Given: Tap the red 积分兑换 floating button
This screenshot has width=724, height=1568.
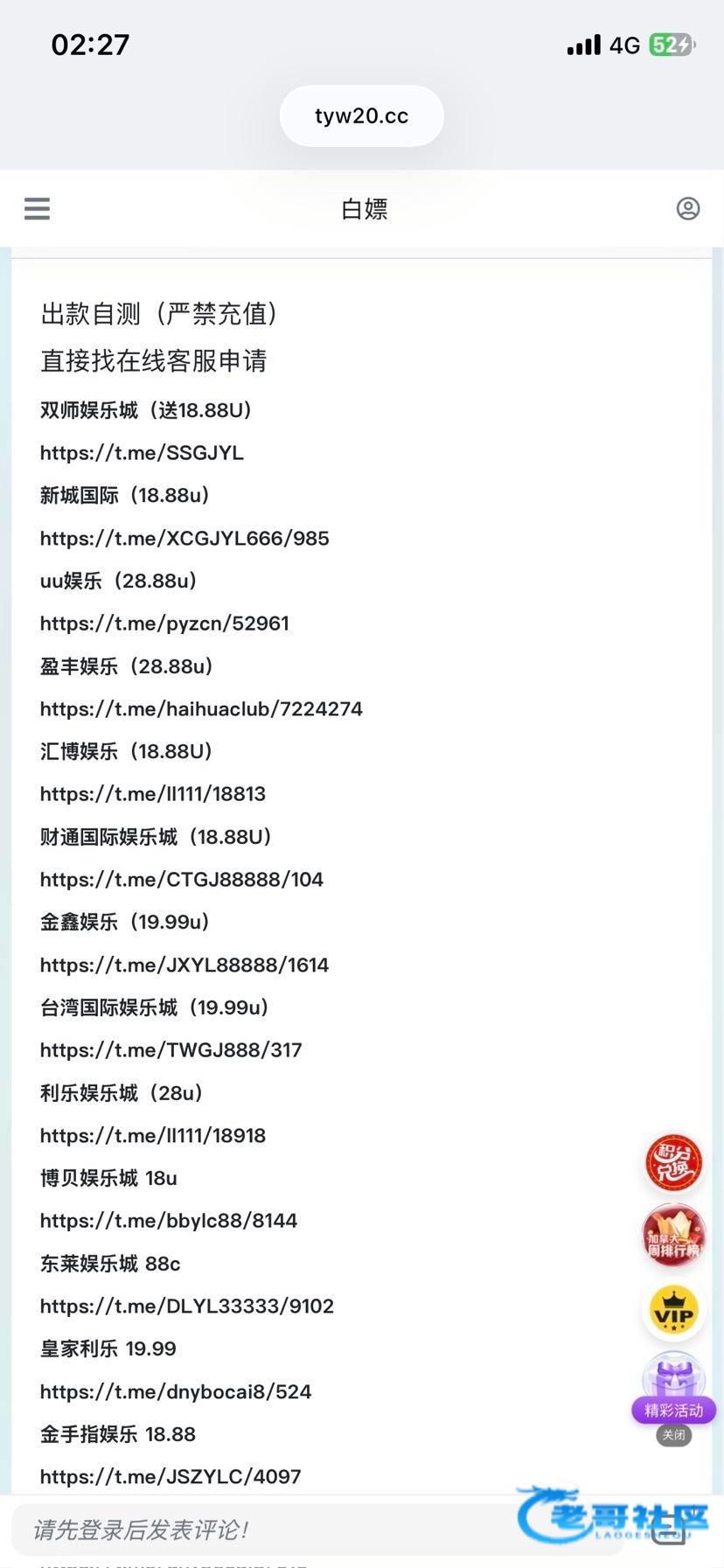Looking at the screenshot, I should [673, 1163].
